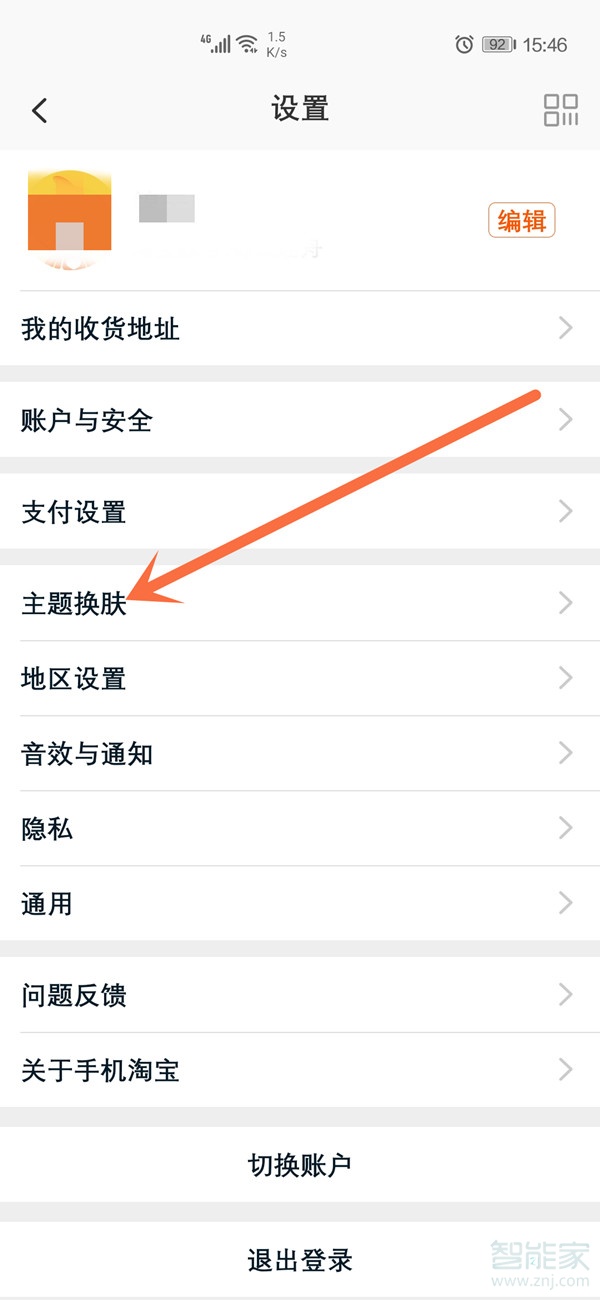Screen dimensions: 600x1300
Task: Tap the profile avatar picture
Action: [69, 220]
